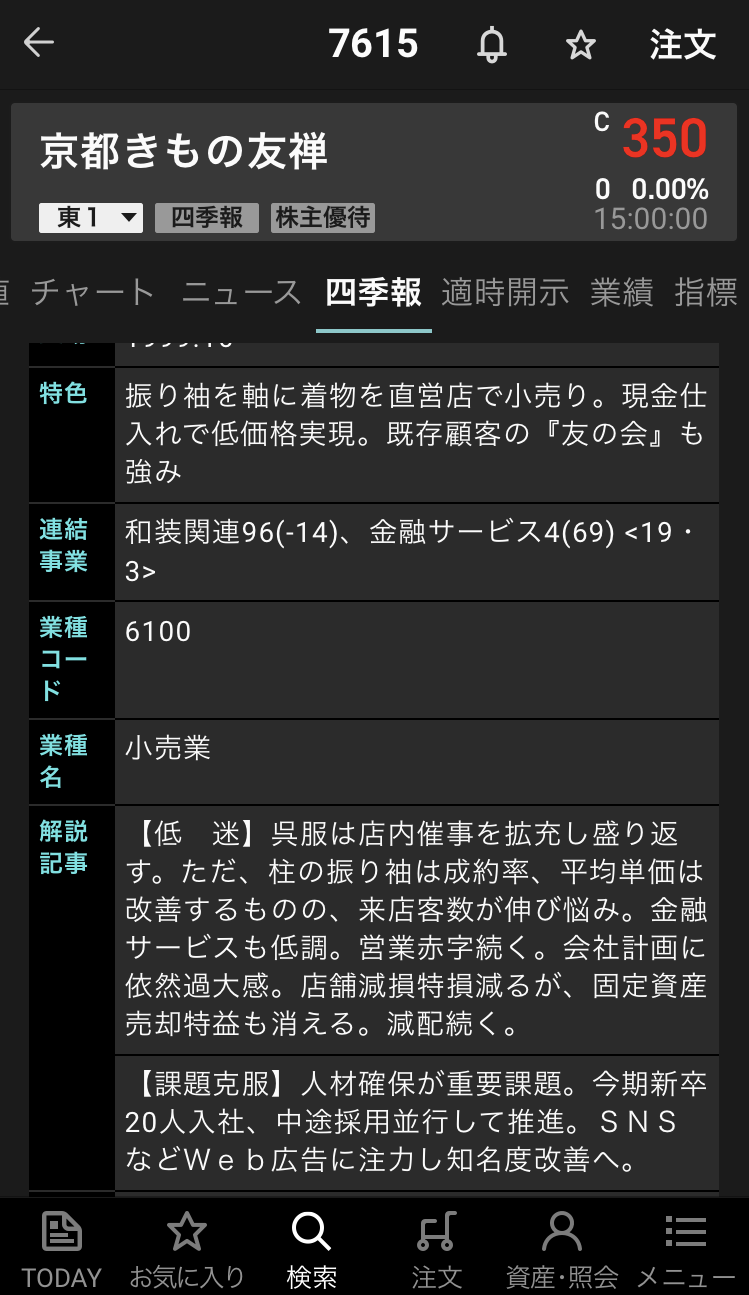Screen dimensions: 749x1295
Task: Tap the 注文 button in header
Action: (x=682, y=45)
